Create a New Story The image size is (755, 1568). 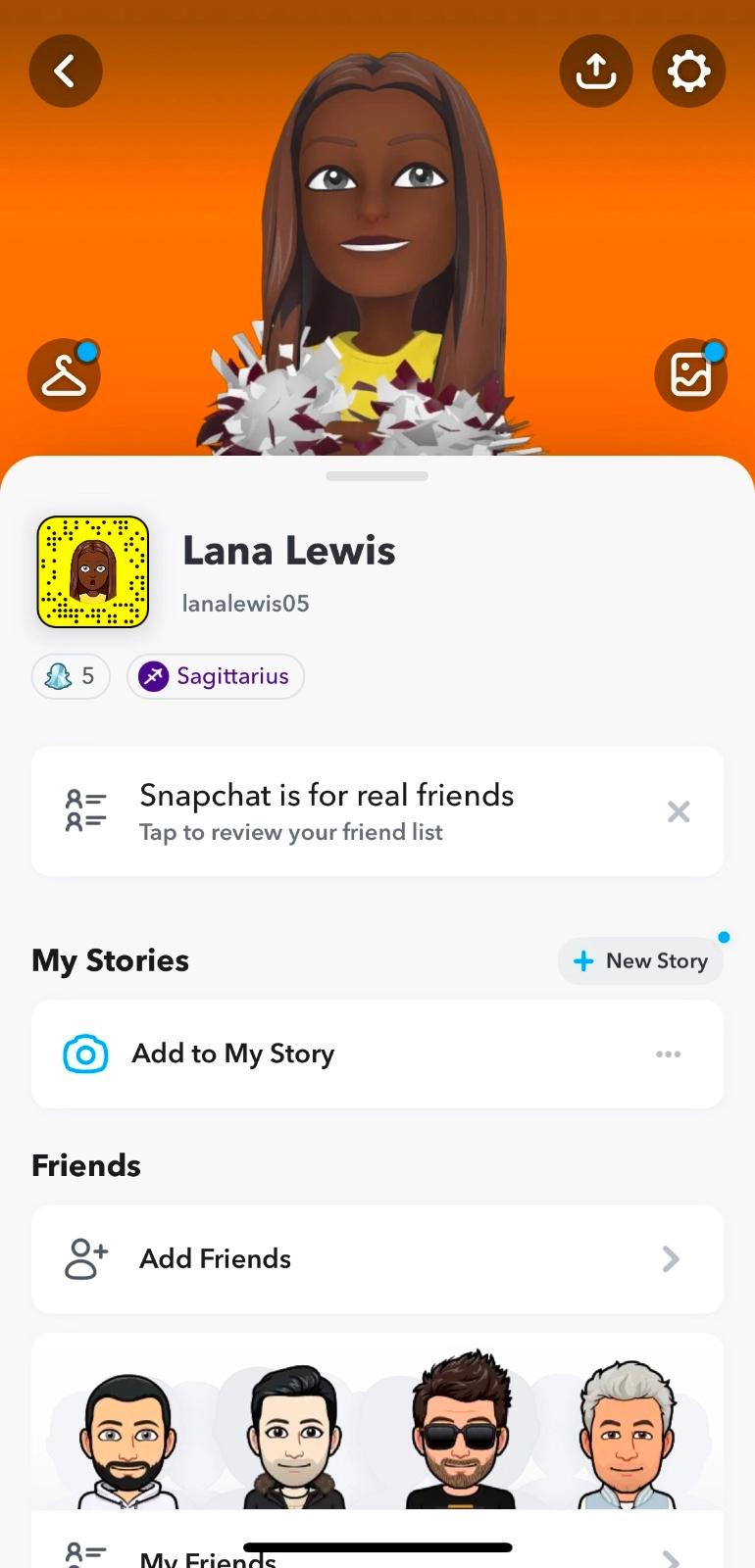640,960
